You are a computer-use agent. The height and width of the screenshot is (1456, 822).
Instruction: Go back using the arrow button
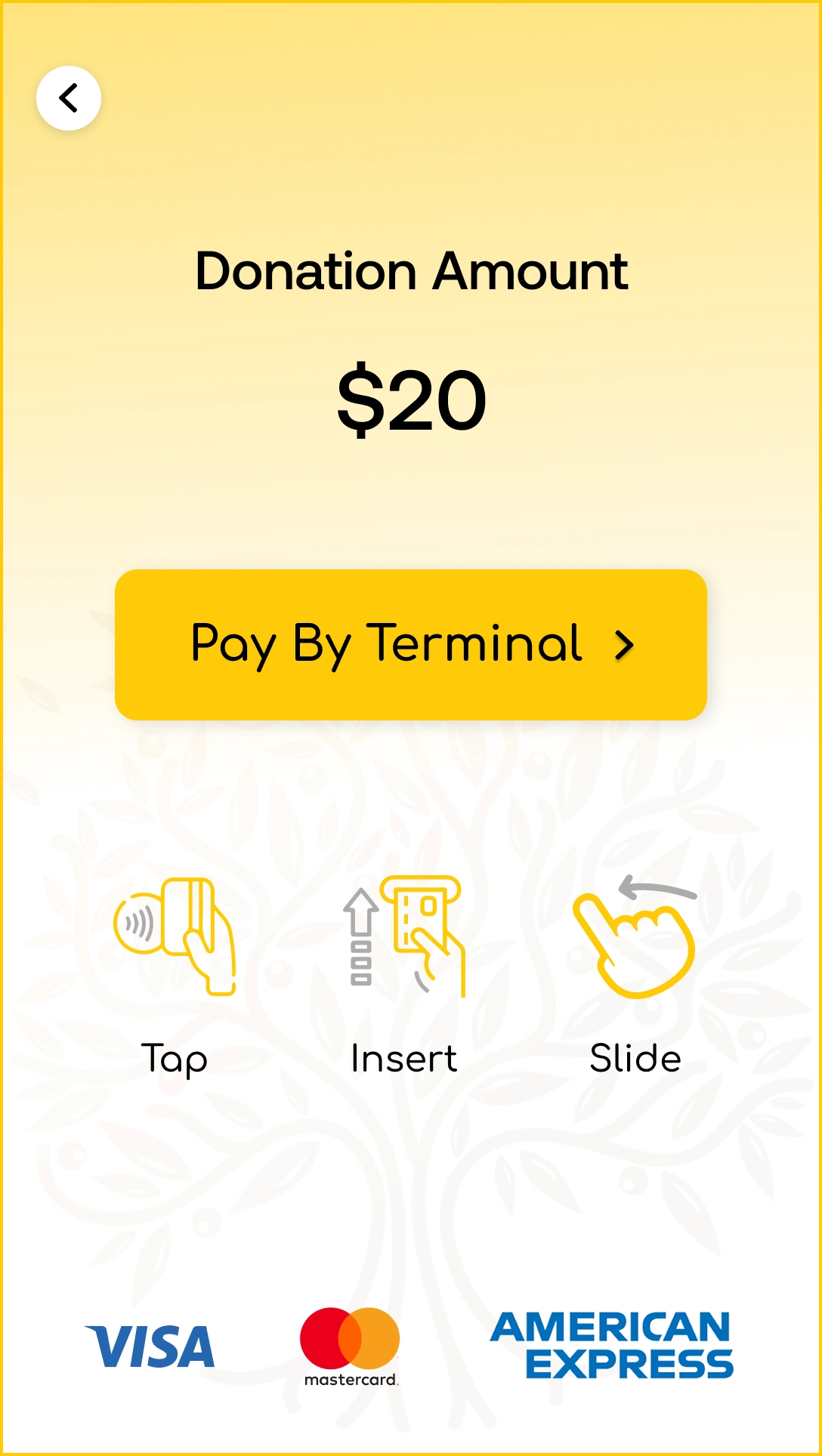pos(69,98)
